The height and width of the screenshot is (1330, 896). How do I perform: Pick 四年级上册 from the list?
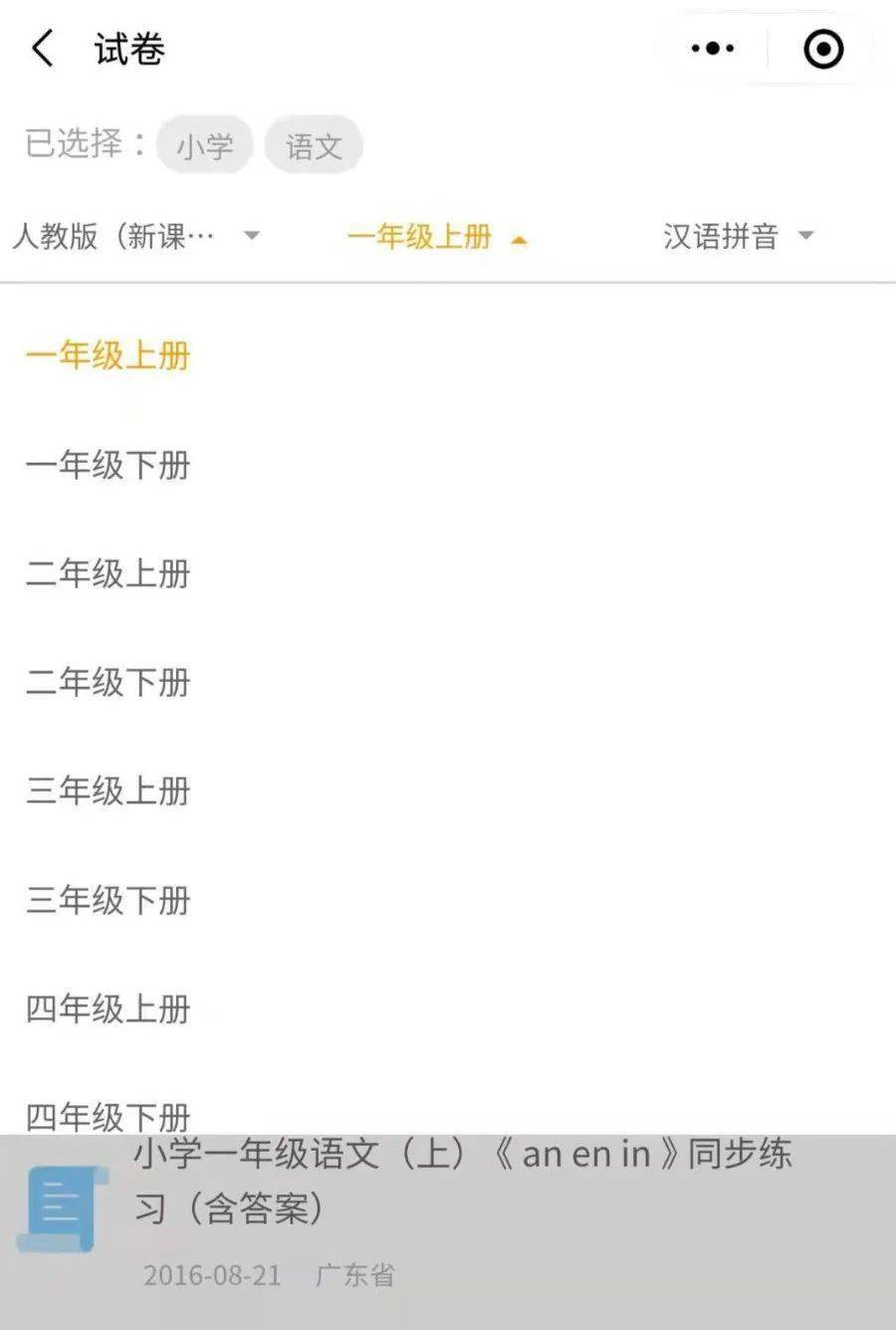pyautogui.click(x=108, y=1008)
